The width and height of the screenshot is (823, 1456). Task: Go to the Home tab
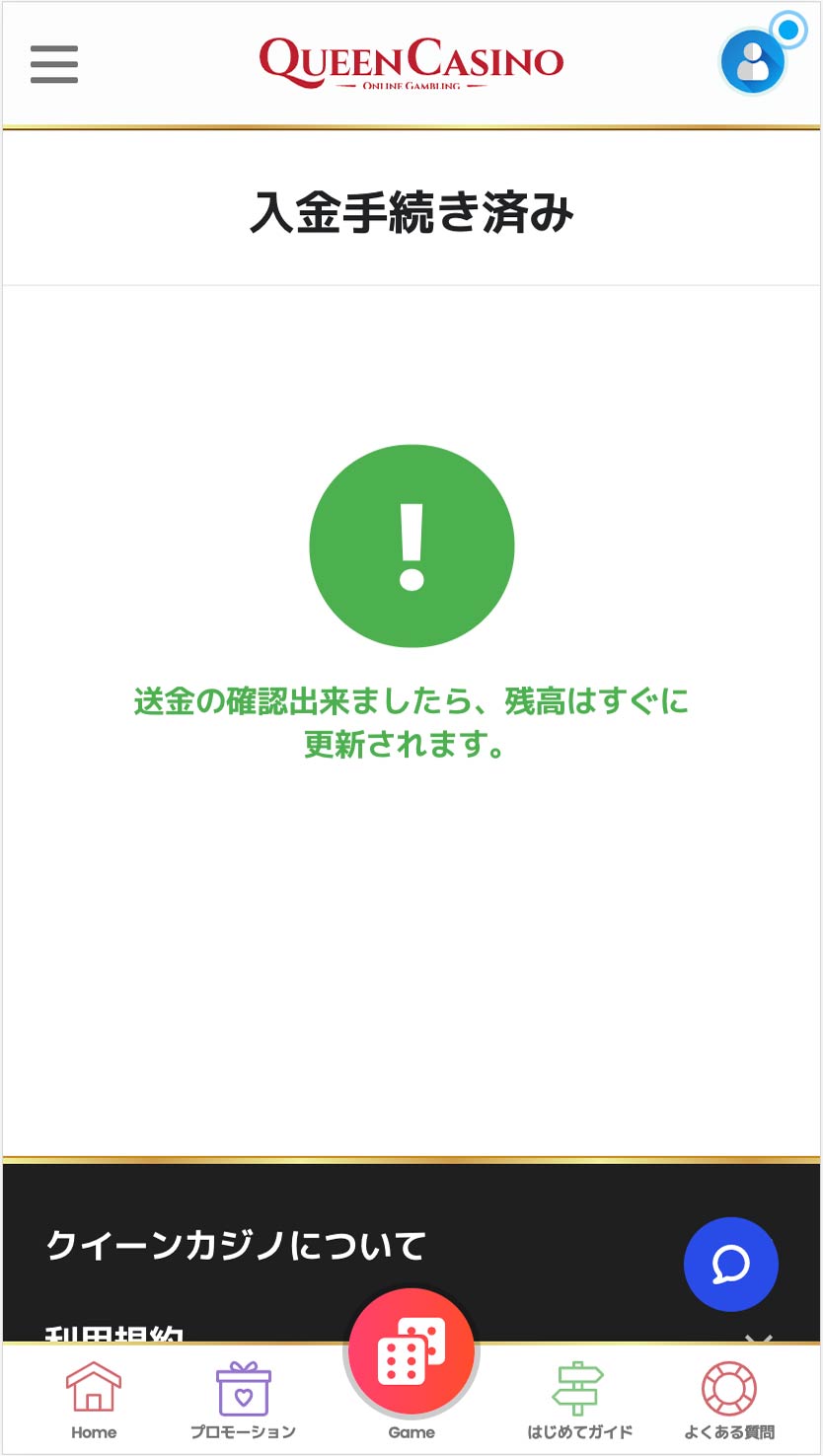coord(94,1400)
